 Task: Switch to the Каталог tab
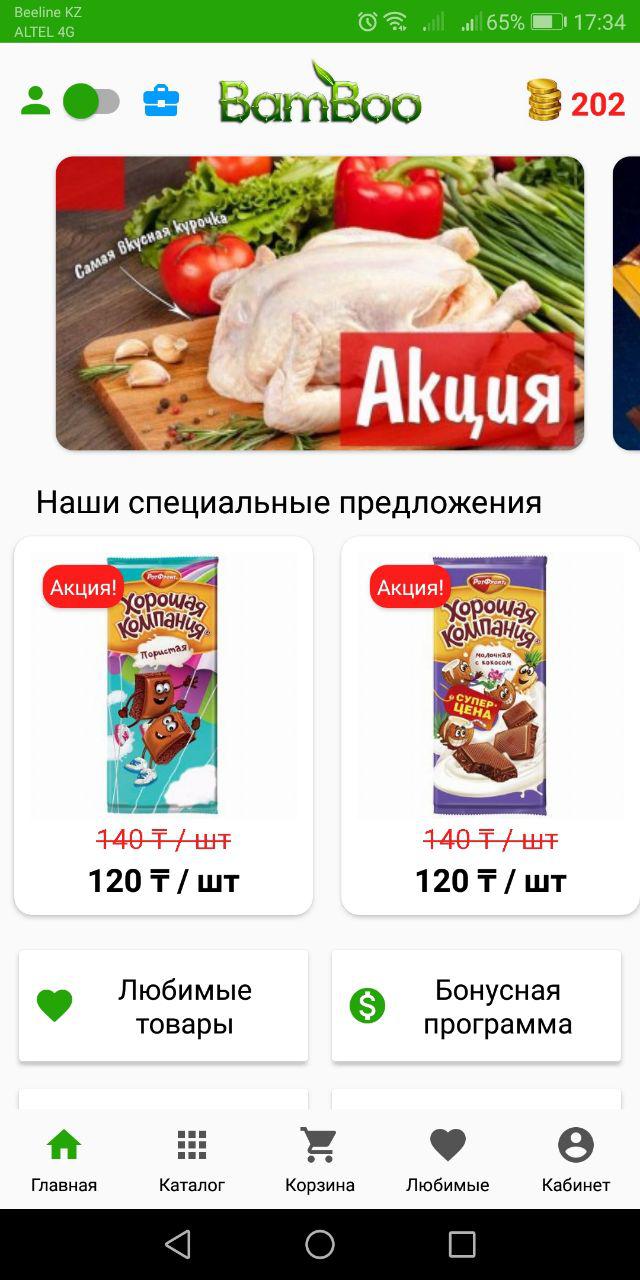192,1160
